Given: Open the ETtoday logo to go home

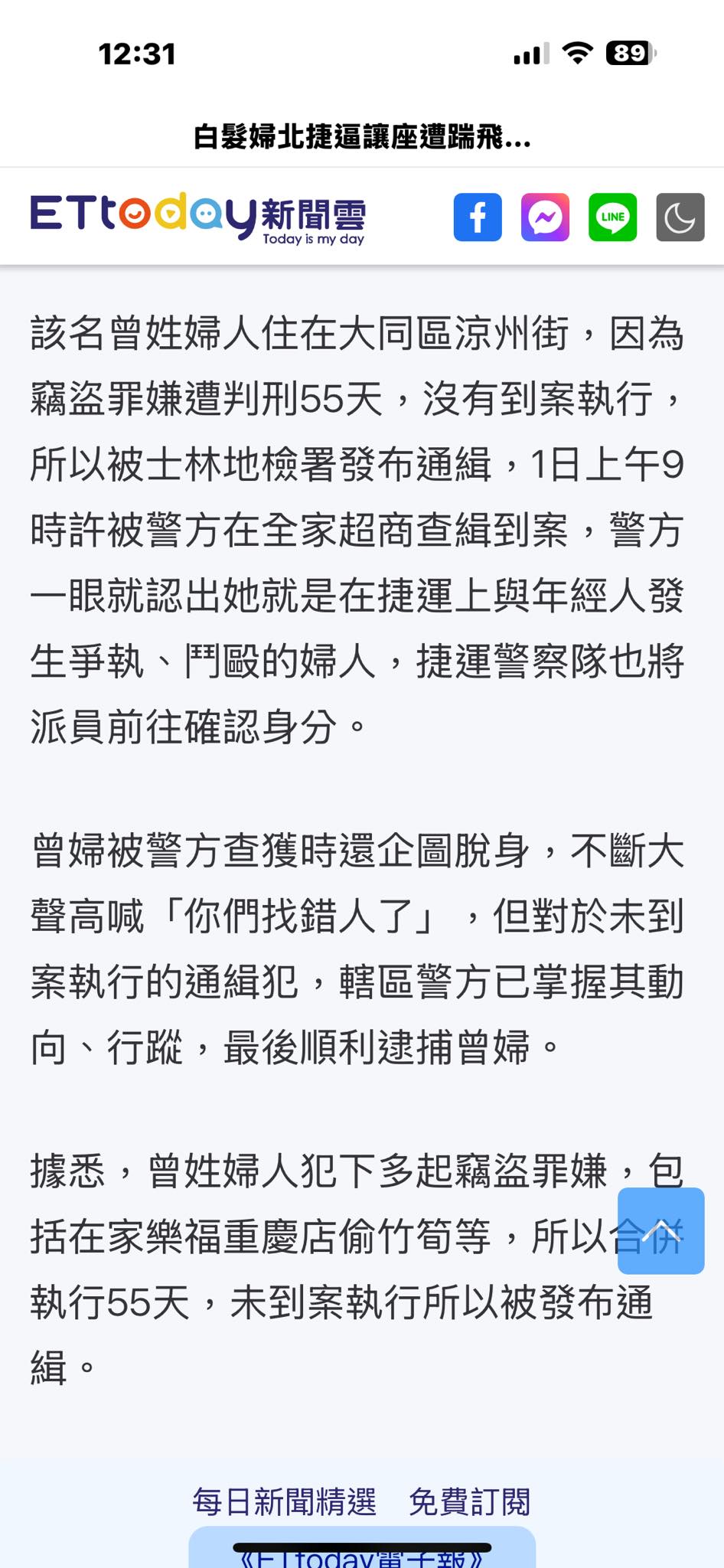Looking at the screenshot, I should pos(197,217).
